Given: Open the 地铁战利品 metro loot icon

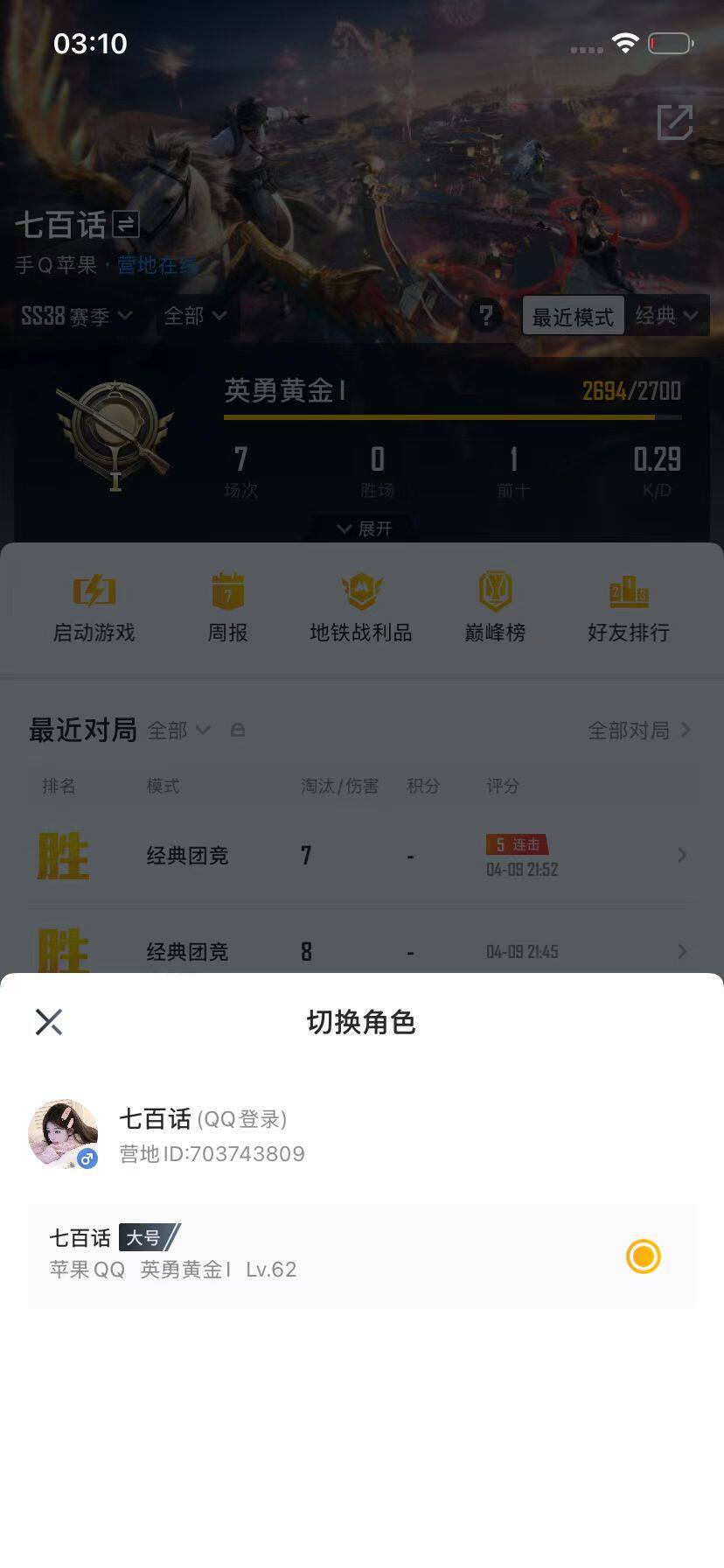Looking at the screenshot, I should (362, 605).
